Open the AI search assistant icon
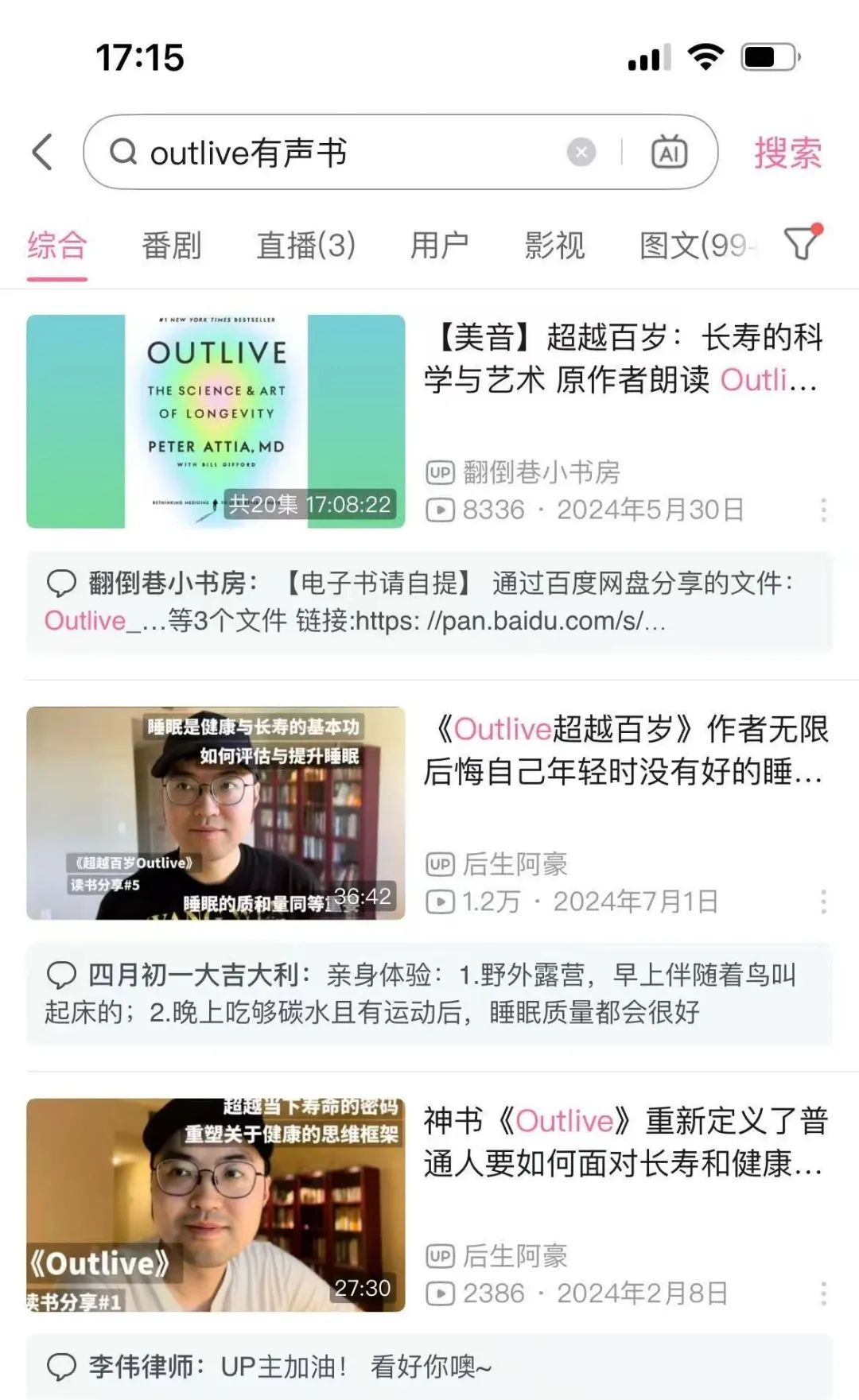 (x=669, y=152)
